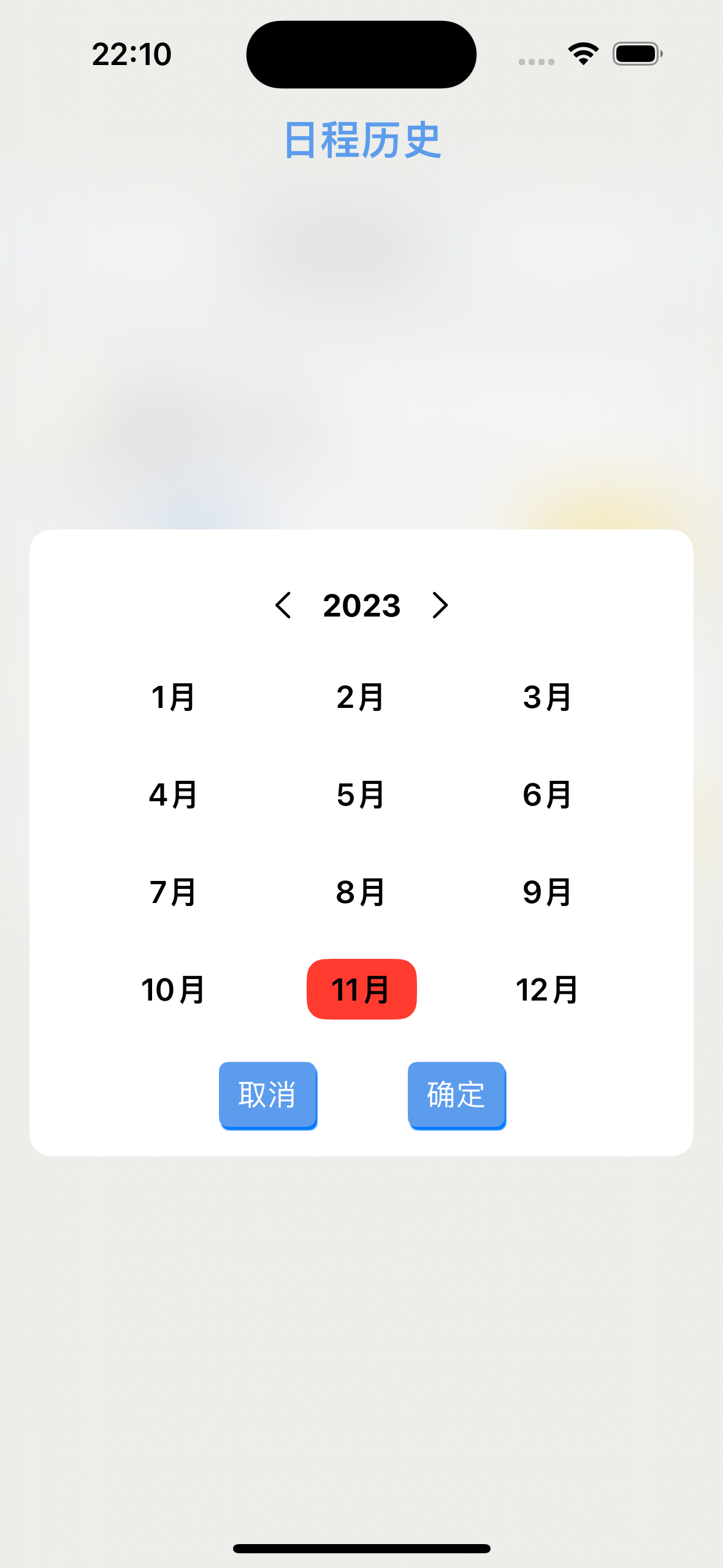Image resolution: width=723 pixels, height=1568 pixels.
Task: Select 12月 from the picker
Action: coord(548,990)
